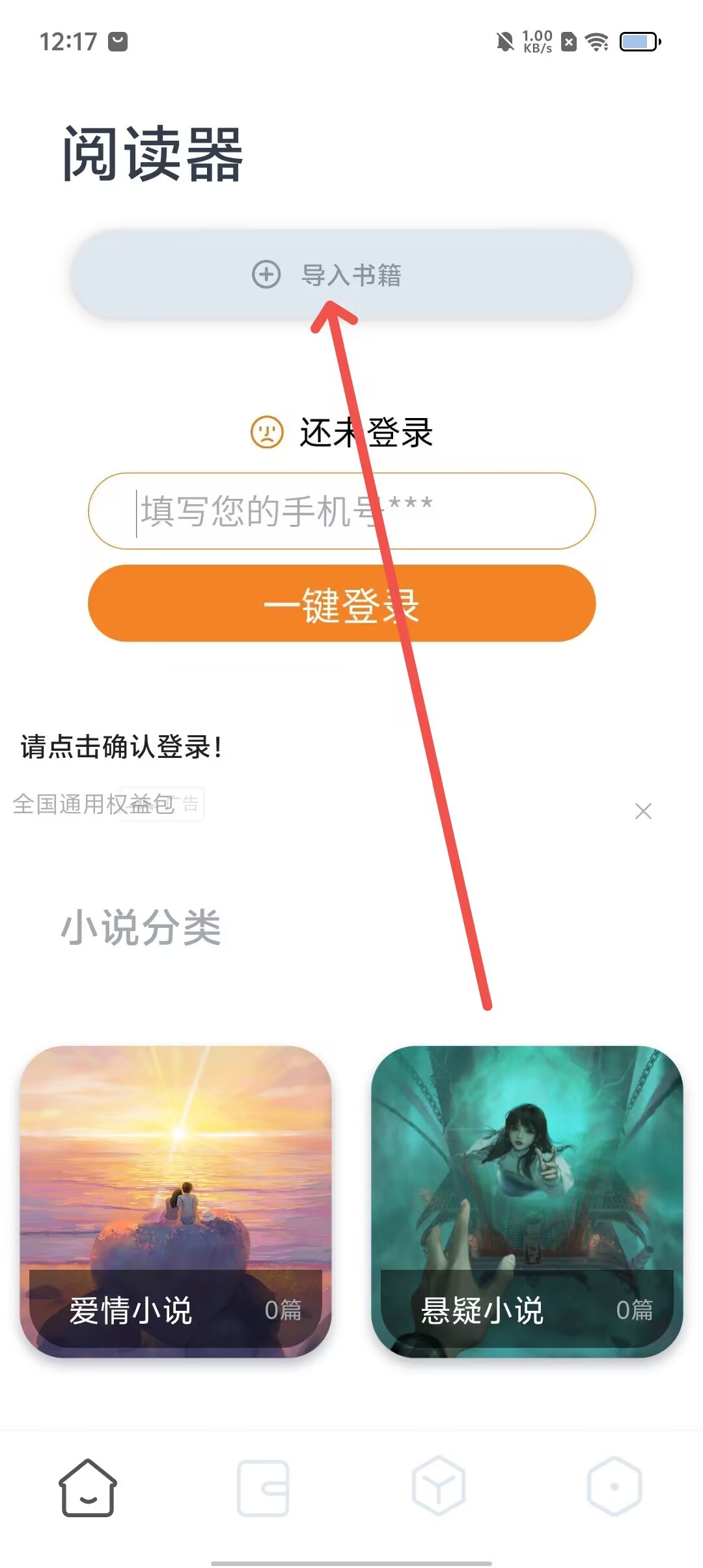The width and height of the screenshot is (703, 1568).
Task: Open the 爱情小说 category card
Action: [176, 1201]
